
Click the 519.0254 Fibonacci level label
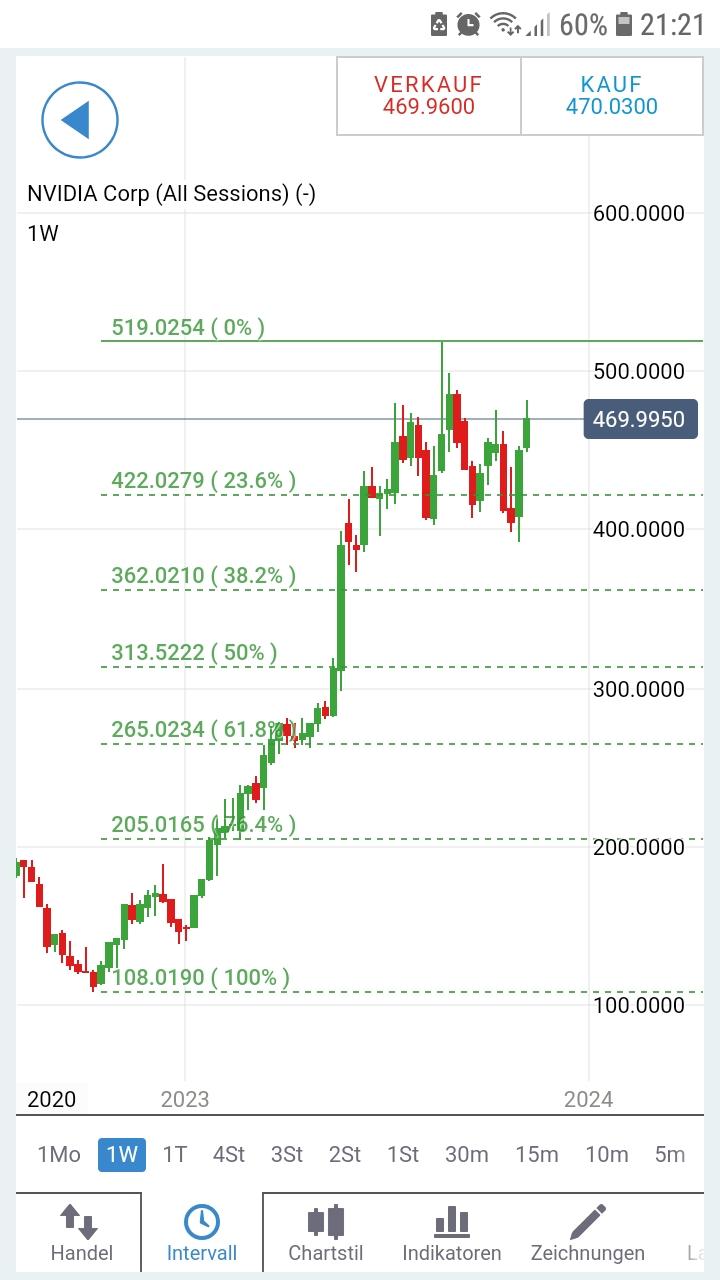[x=186, y=327]
